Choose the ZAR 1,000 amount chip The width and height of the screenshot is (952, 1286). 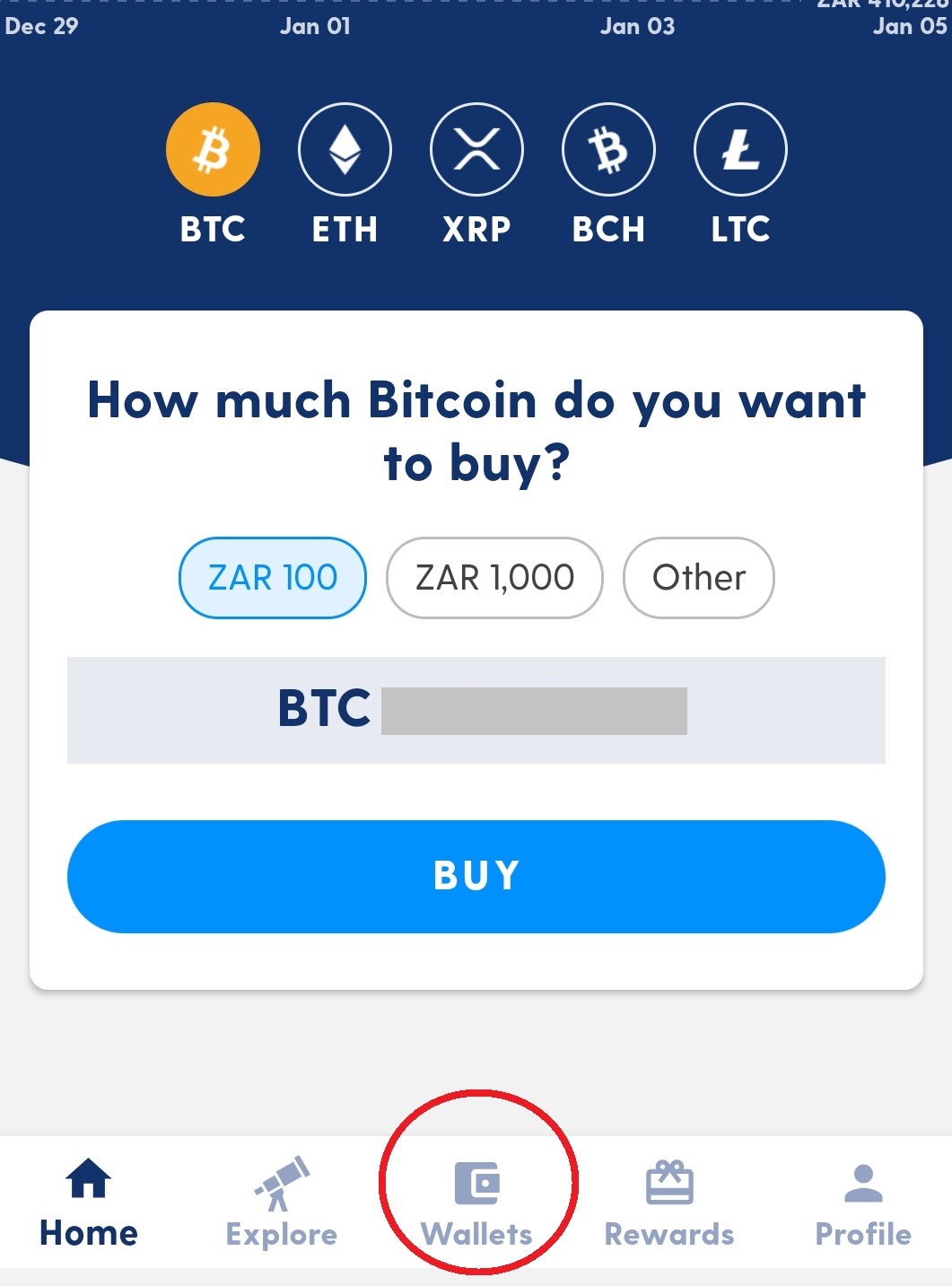pyautogui.click(x=494, y=578)
